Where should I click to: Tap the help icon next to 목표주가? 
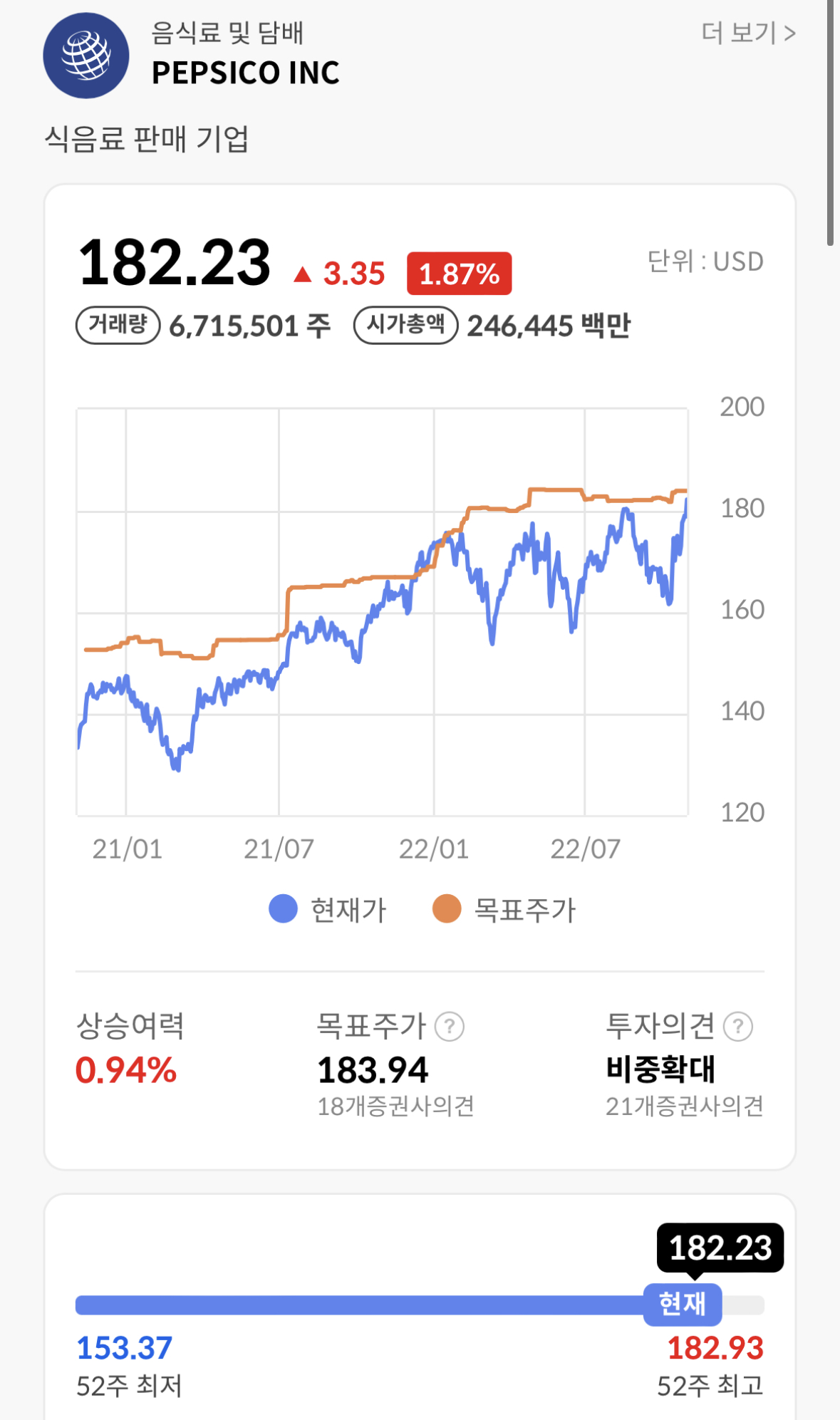coord(450,1027)
